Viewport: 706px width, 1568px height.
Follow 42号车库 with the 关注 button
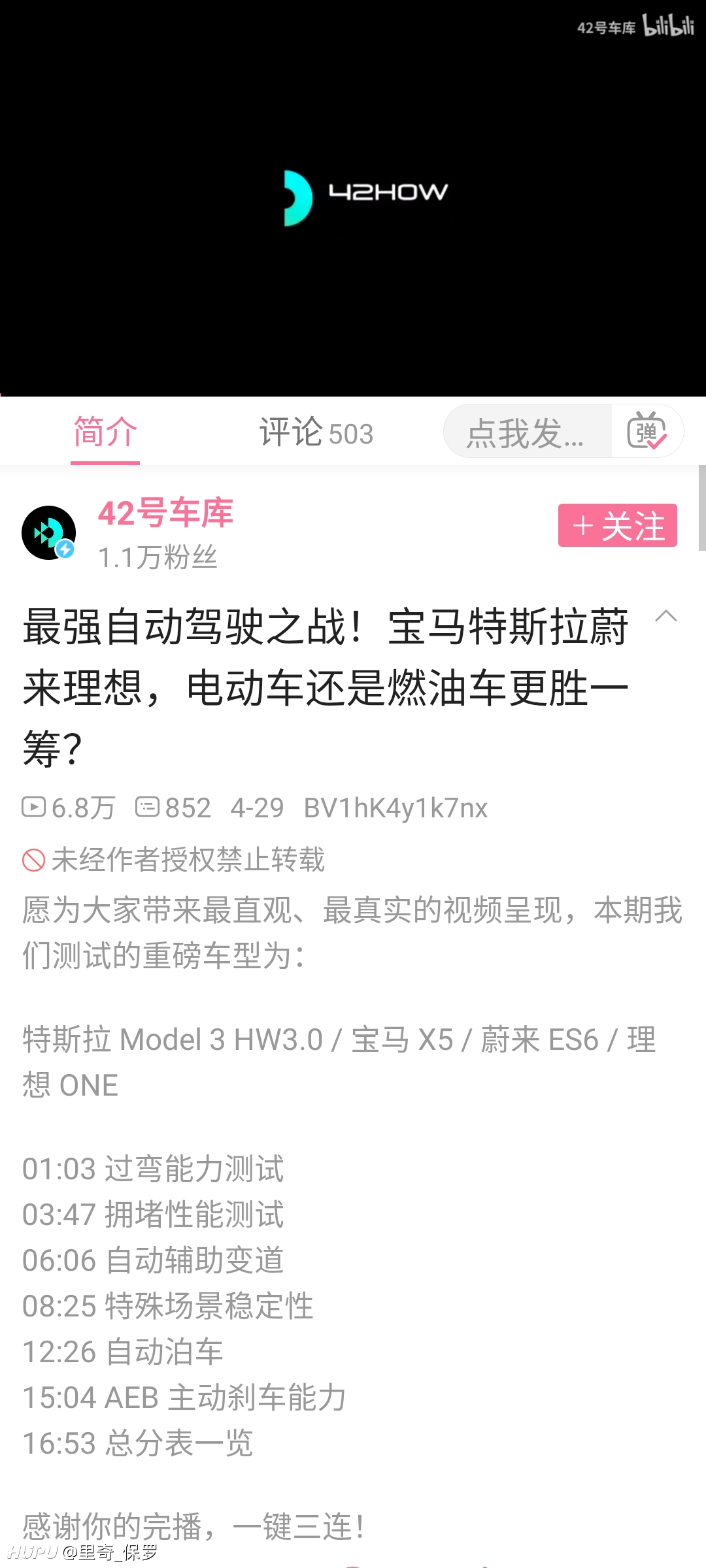coord(618,525)
